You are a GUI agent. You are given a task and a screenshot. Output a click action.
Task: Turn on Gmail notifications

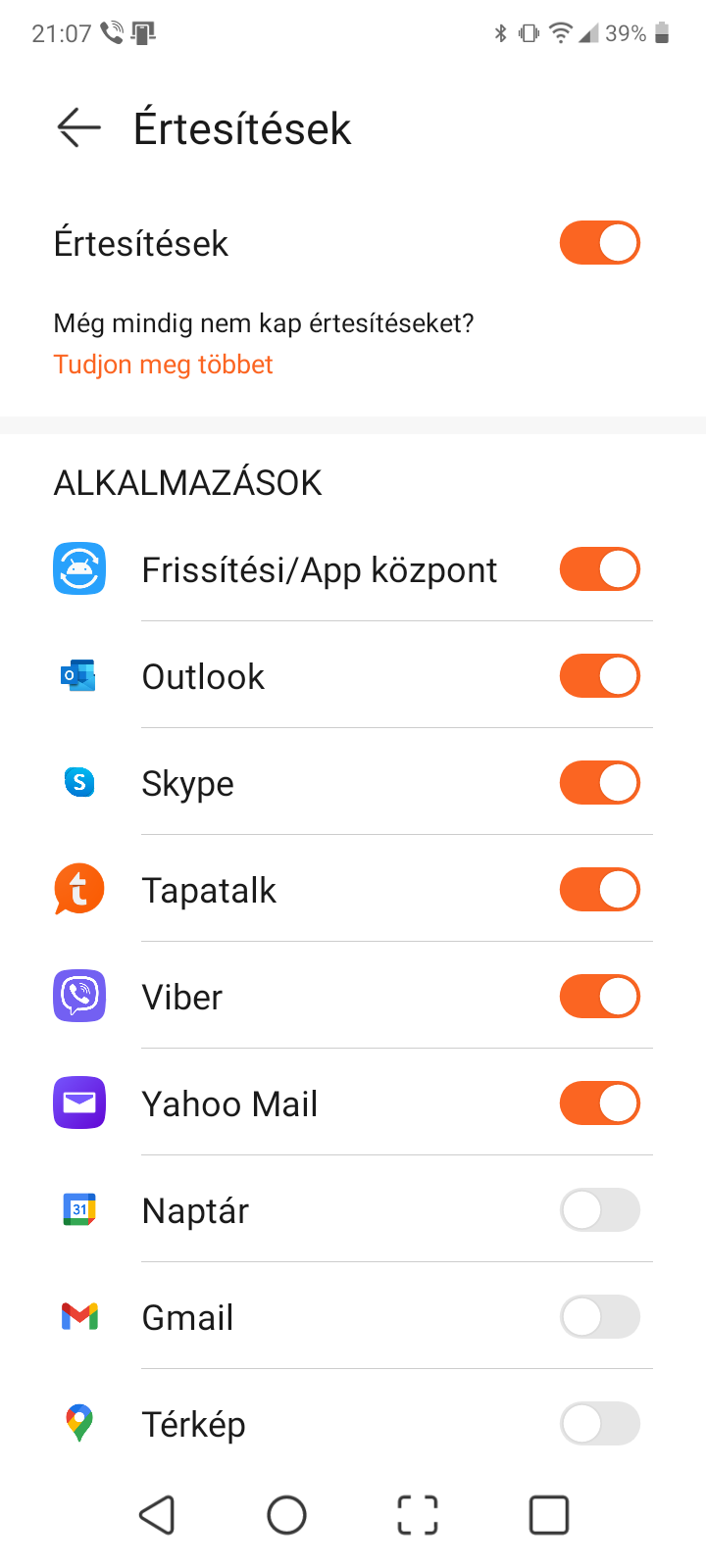pyautogui.click(x=599, y=1317)
